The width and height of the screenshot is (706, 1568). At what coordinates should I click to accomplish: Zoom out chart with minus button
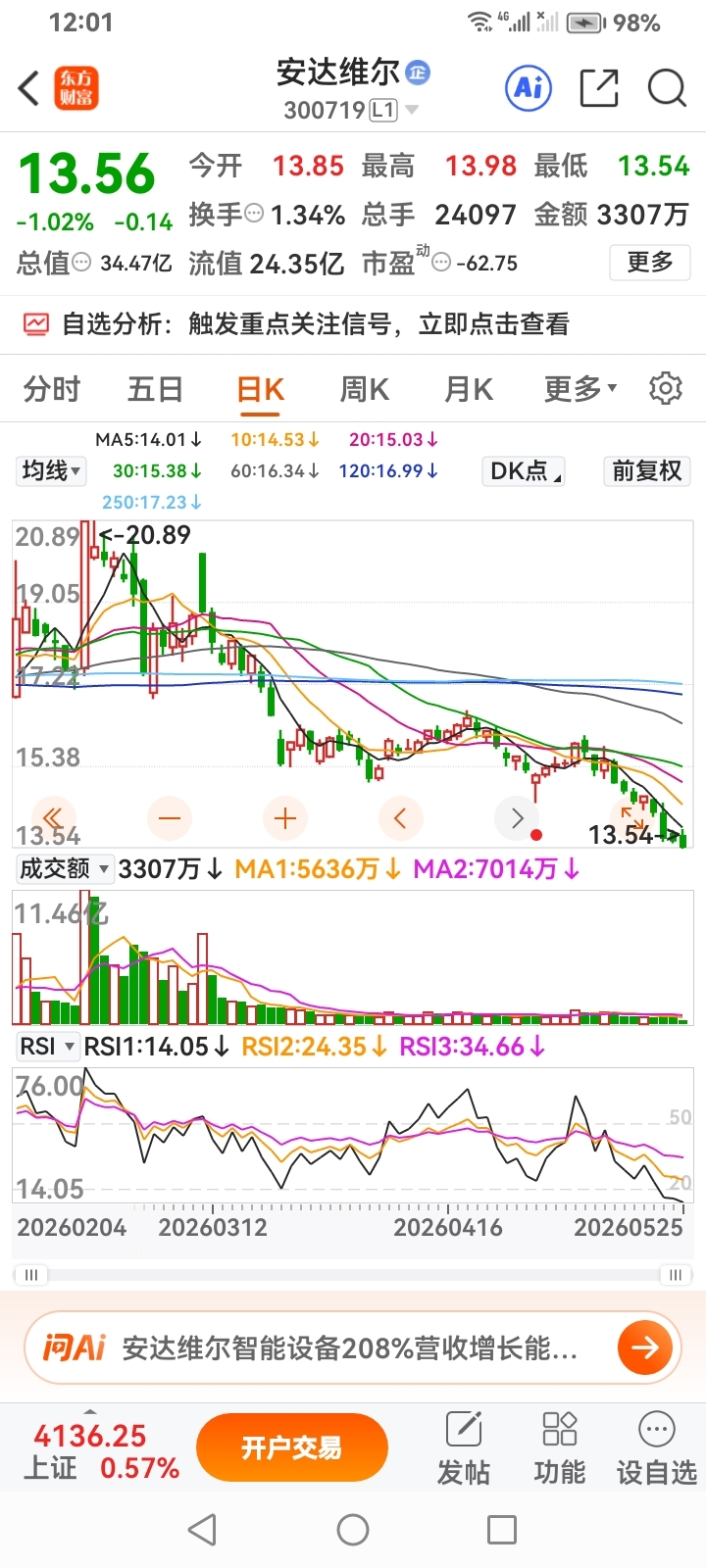170,817
